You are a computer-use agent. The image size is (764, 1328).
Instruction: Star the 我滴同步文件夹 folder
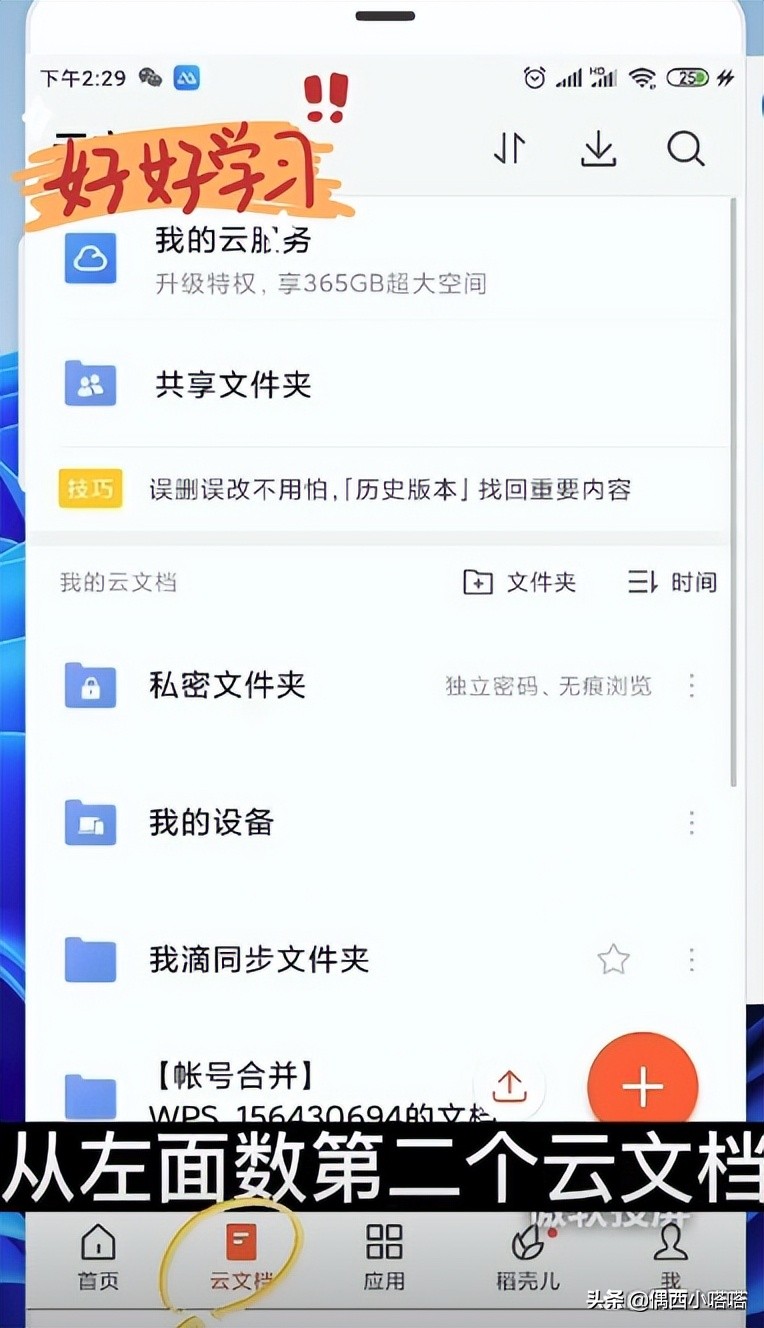(613, 959)
